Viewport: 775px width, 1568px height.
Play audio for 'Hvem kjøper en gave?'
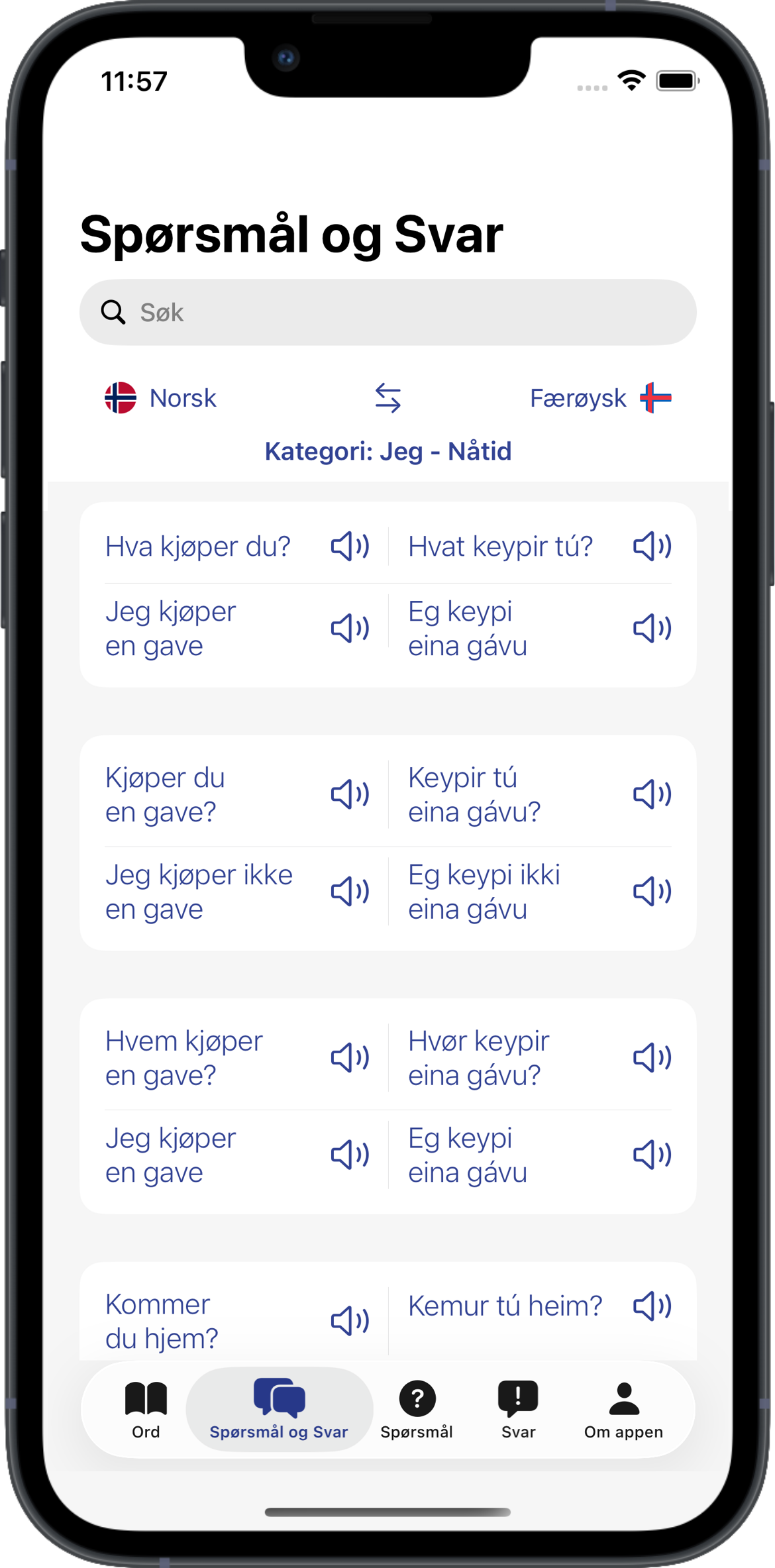350,1057
